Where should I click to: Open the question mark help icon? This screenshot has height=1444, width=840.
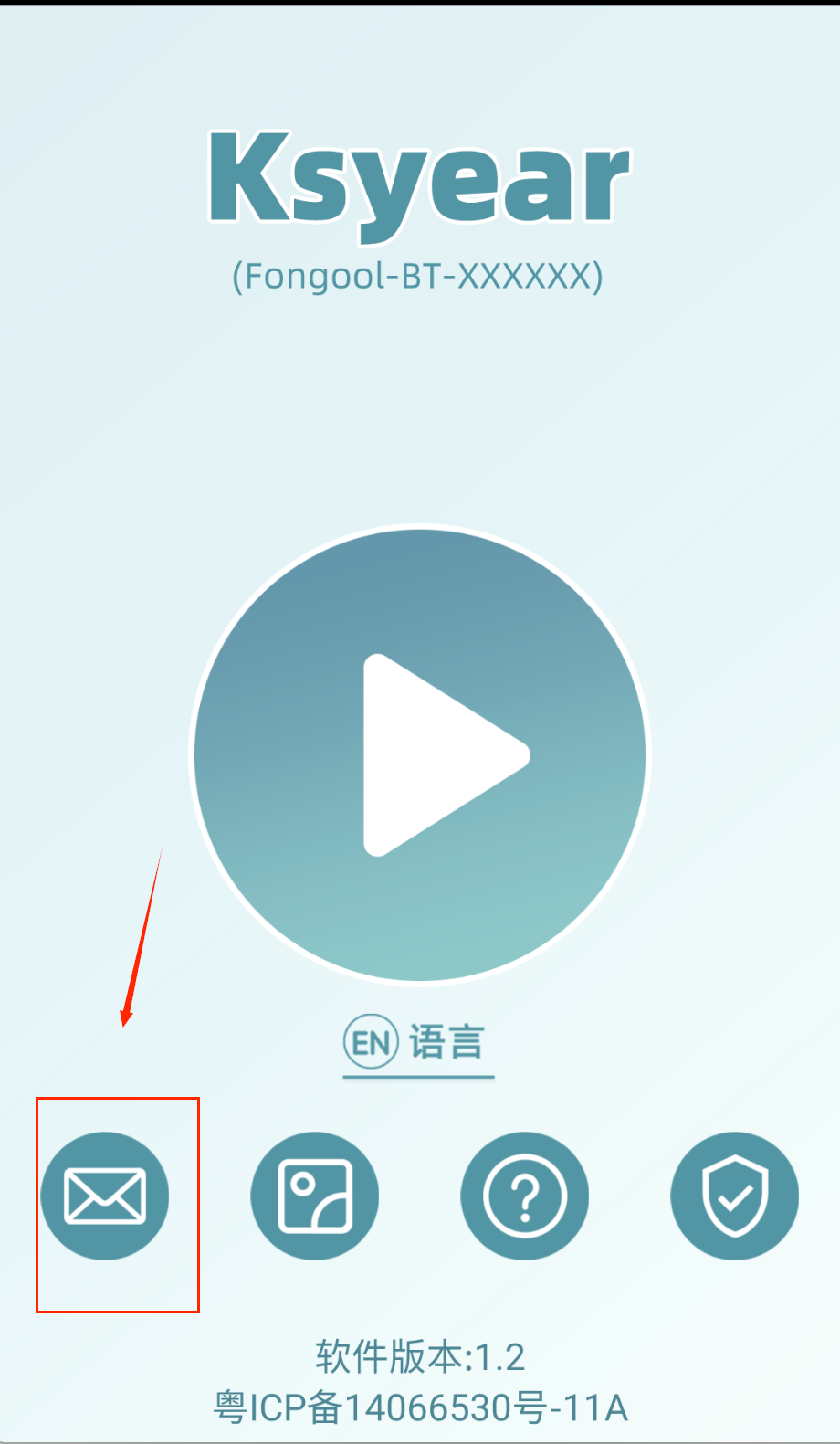525,1196
